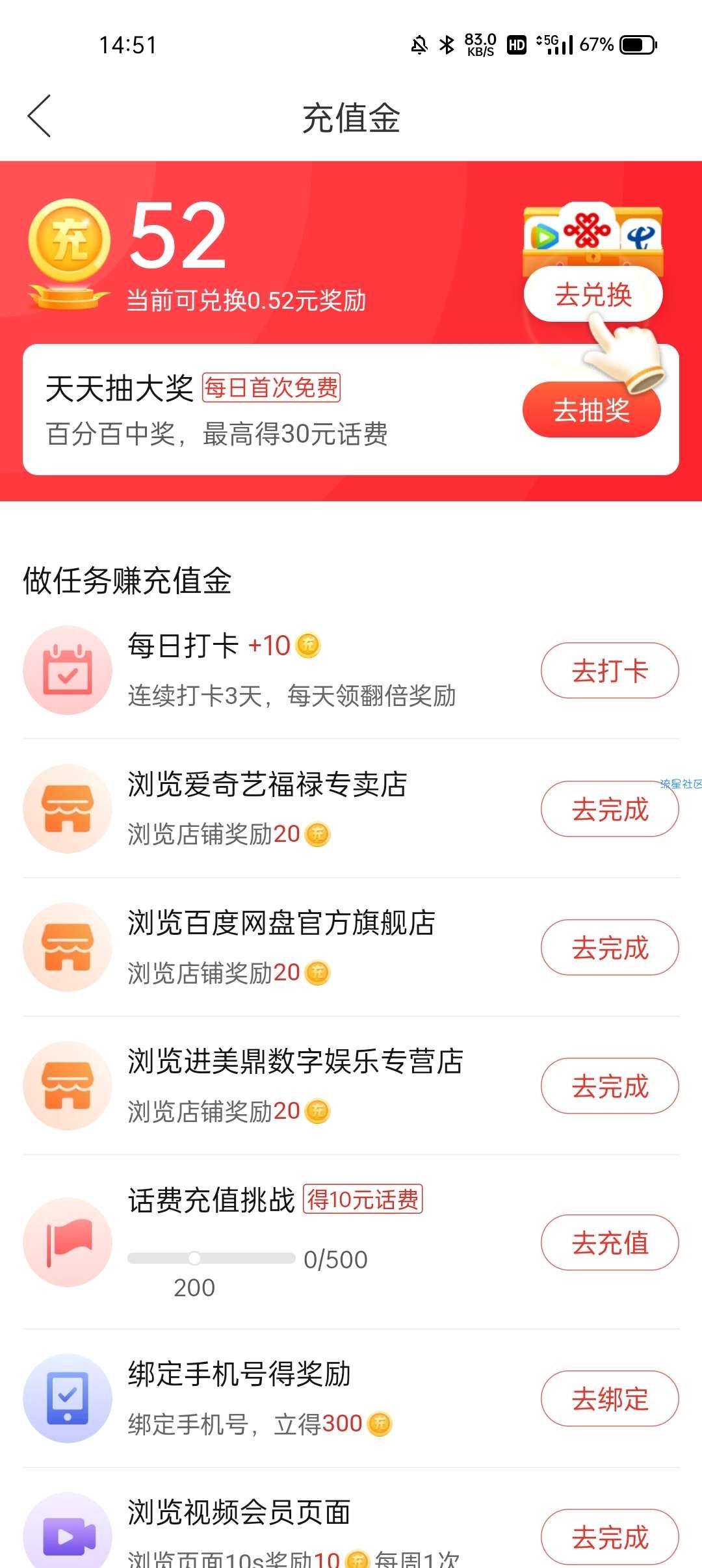Tap 去兑换 to redeem the reward

[592, 294]
